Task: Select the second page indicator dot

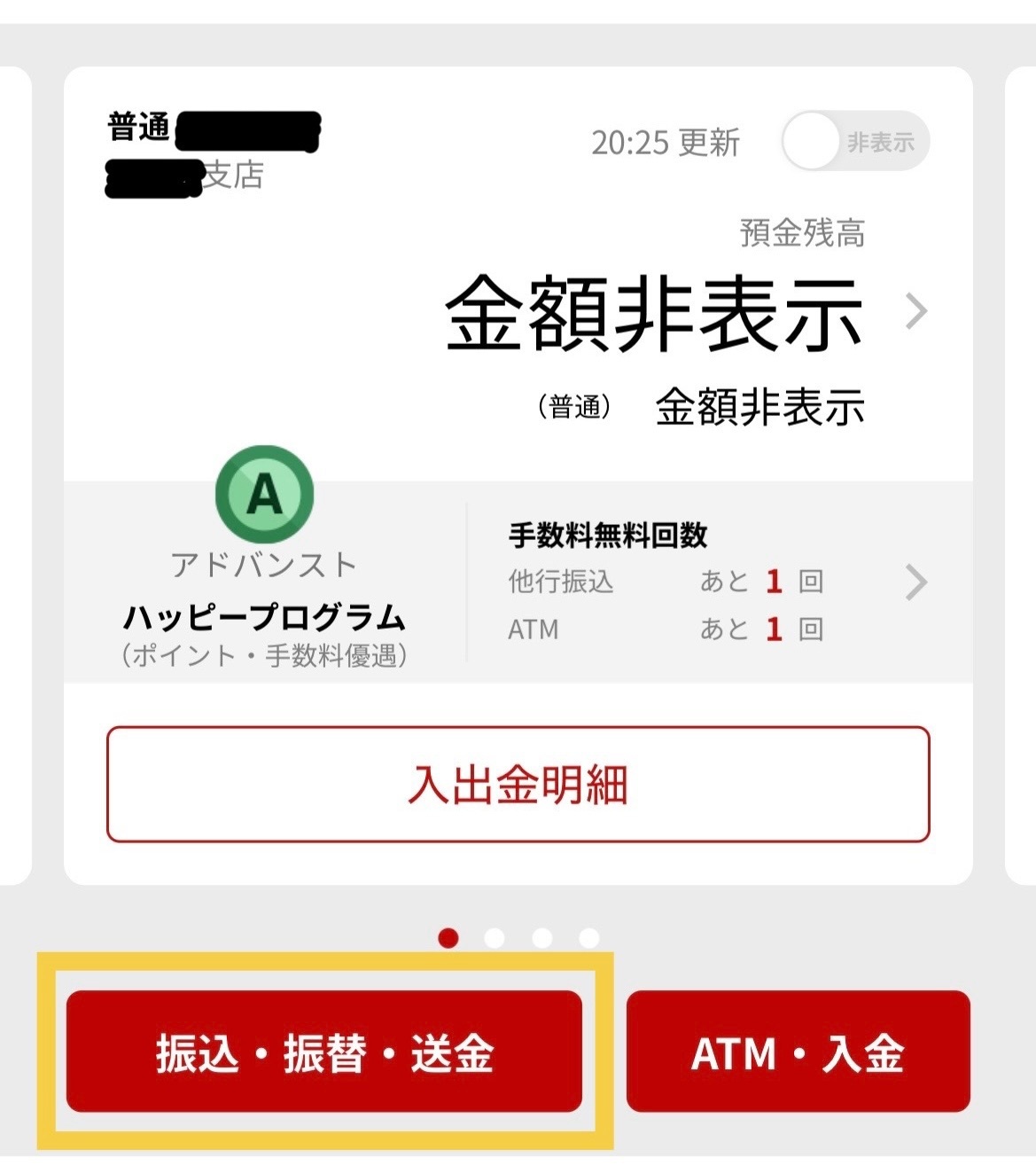Action: [495, 937]
